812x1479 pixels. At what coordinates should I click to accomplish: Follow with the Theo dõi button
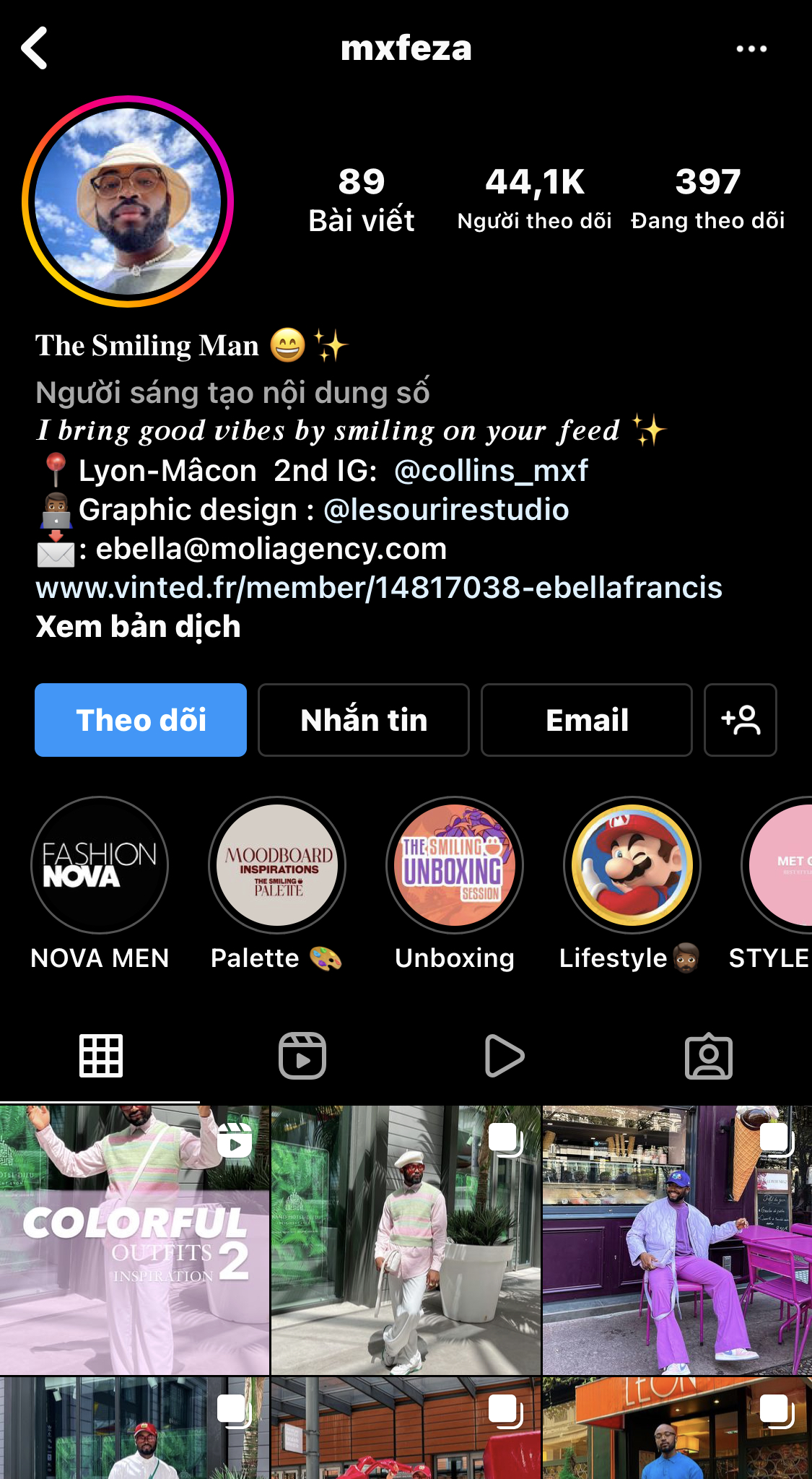click(x=141, y=720)
